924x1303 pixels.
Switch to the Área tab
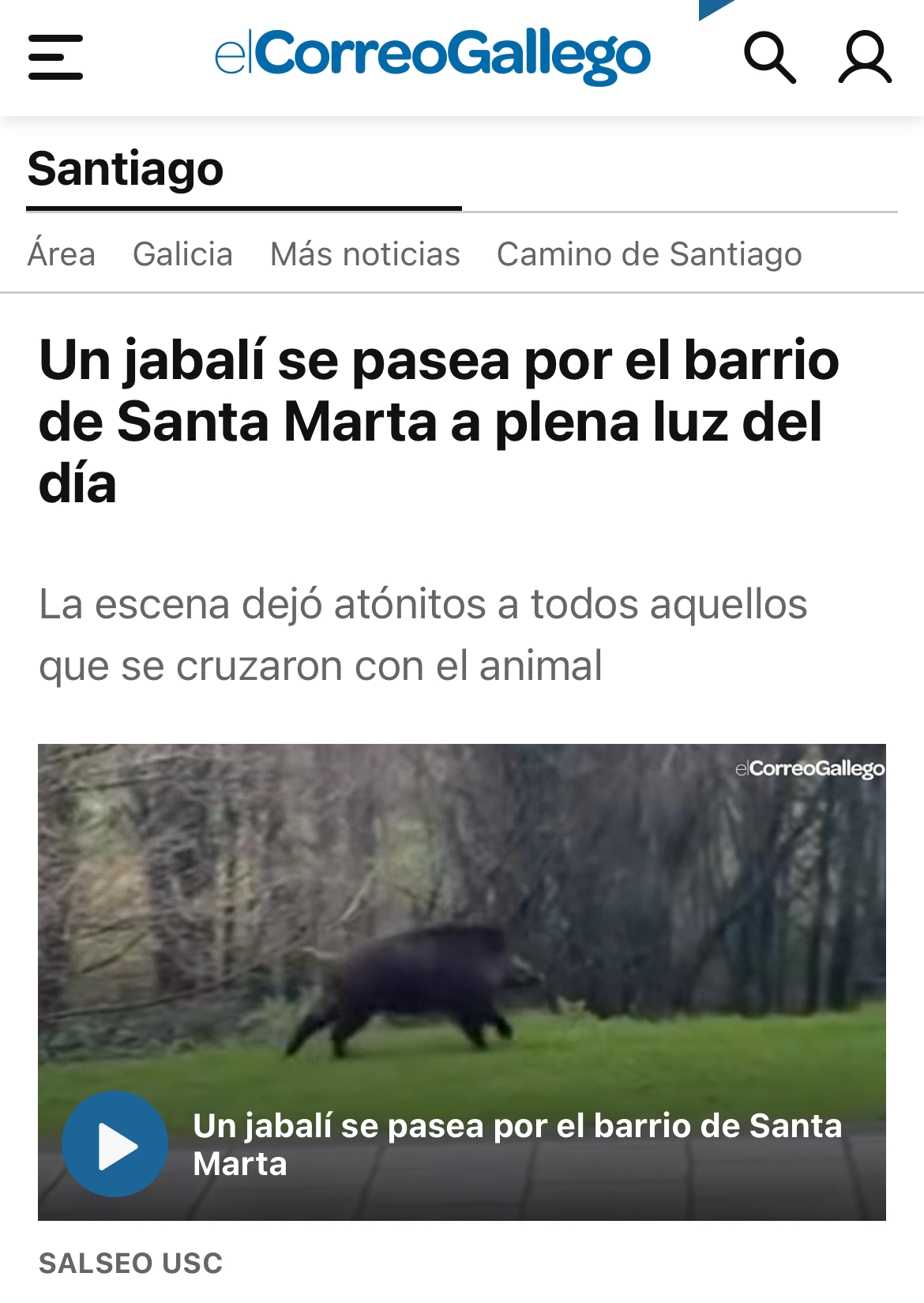click(x=62, y=254)
